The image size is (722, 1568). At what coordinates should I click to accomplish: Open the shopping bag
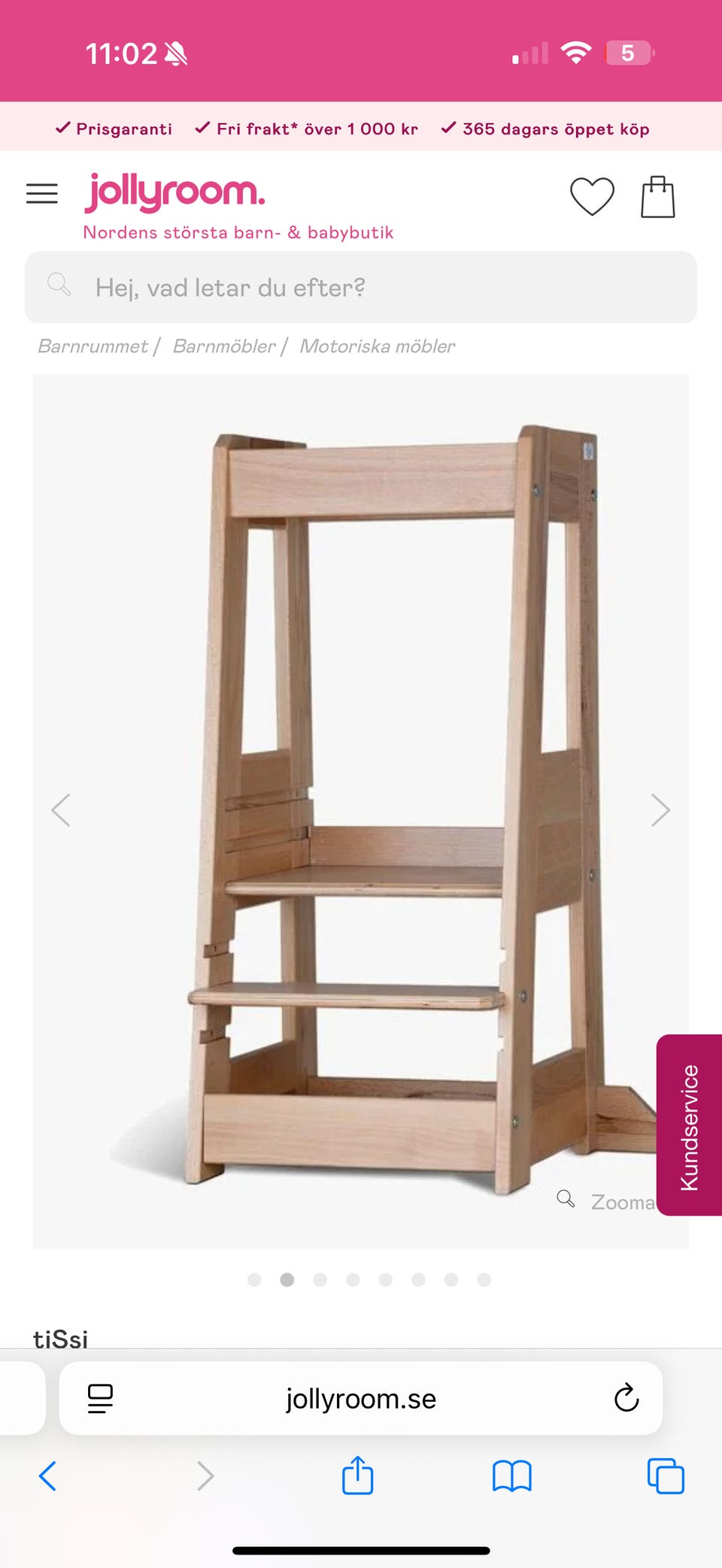(x=657, y=197)
